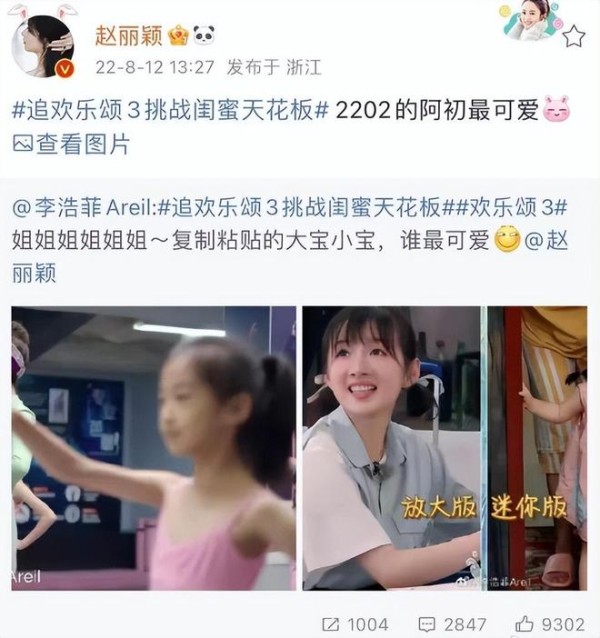The image size is (600, 638).
Task: Open the poster's profile avatar
Action: click(43, 45)
